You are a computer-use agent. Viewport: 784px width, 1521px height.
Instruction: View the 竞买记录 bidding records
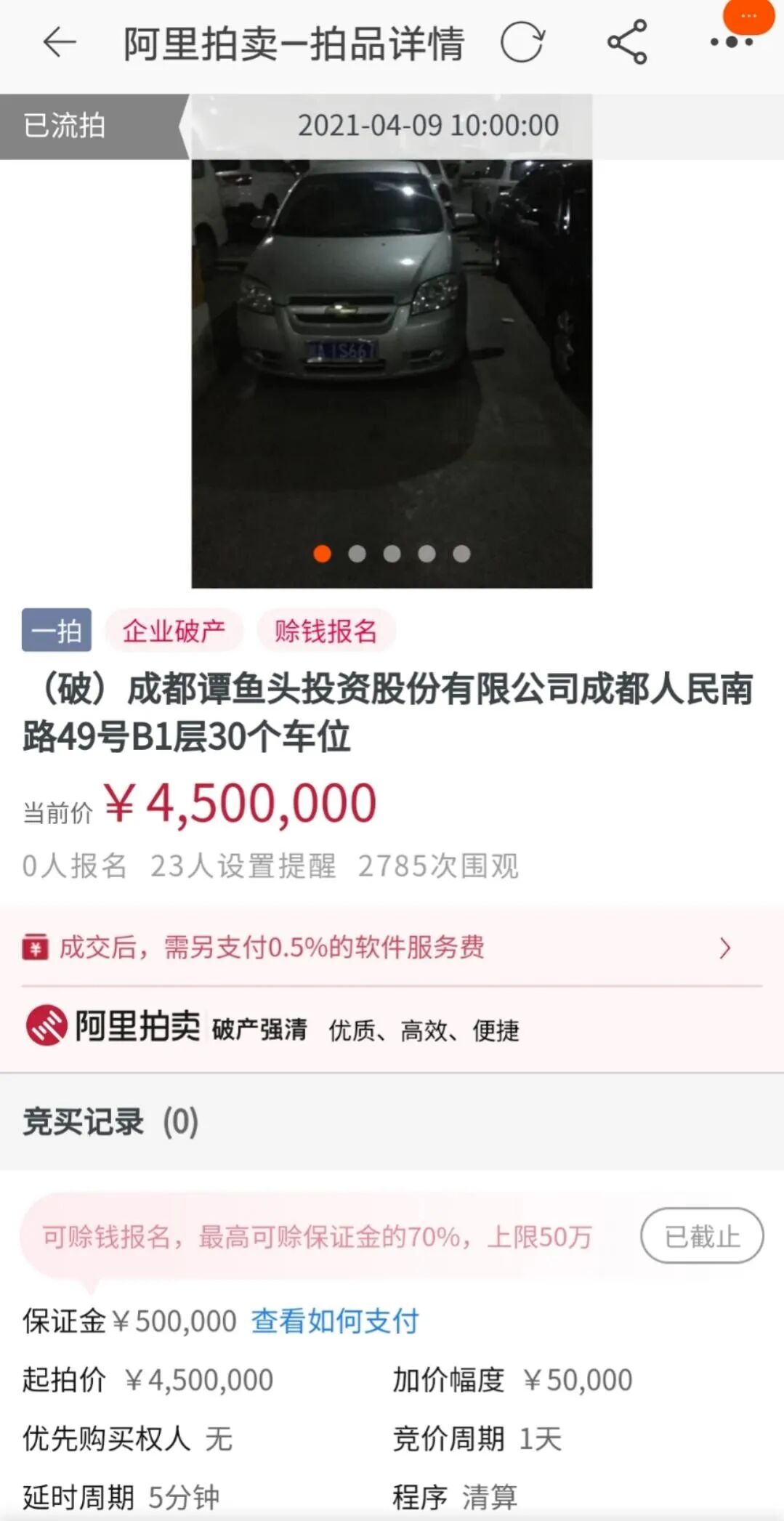click(x=392, y=1121)
